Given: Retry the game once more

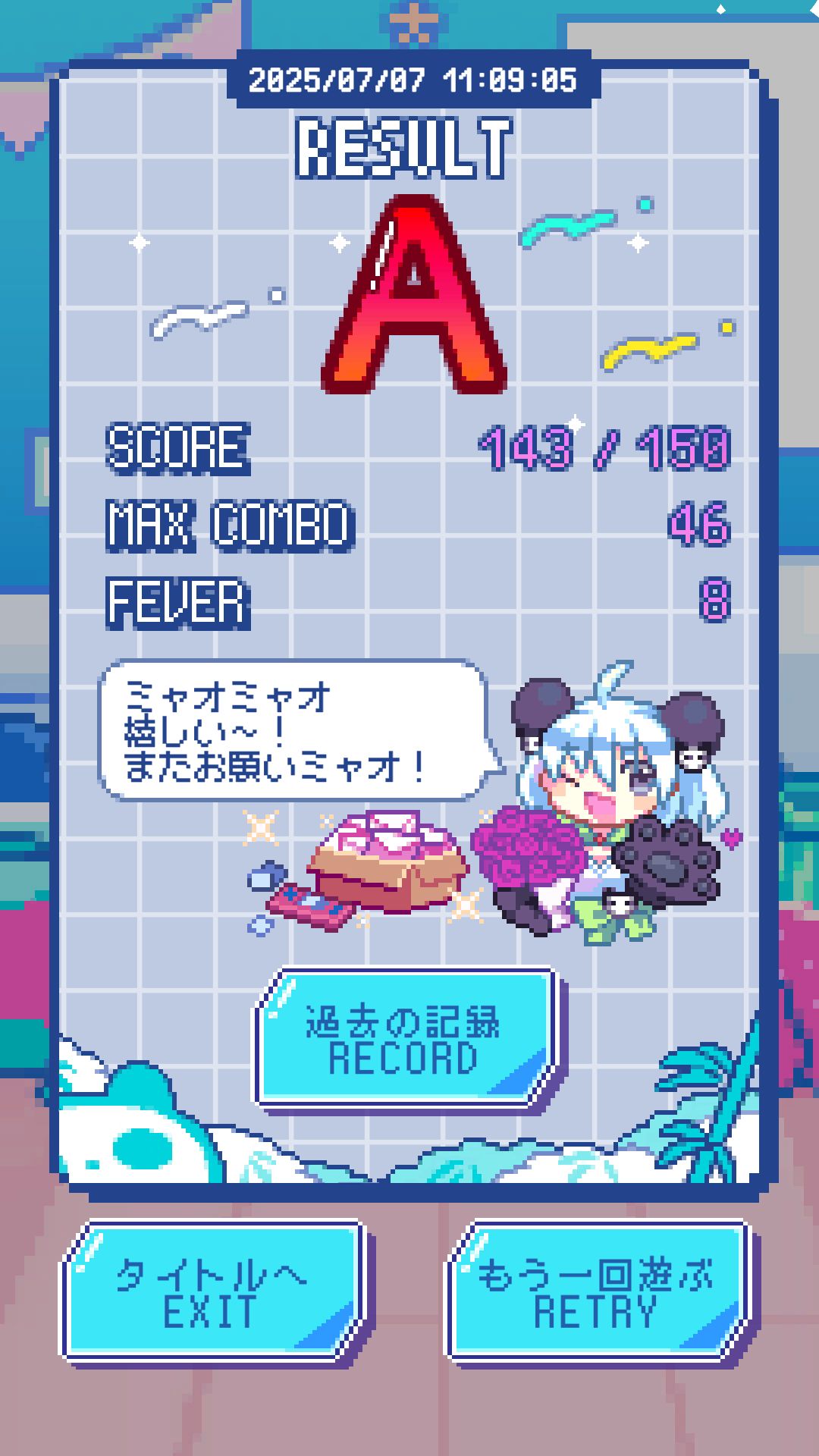Looking at the screenshot, I should pyautogui.click(x=597, y=1291).
